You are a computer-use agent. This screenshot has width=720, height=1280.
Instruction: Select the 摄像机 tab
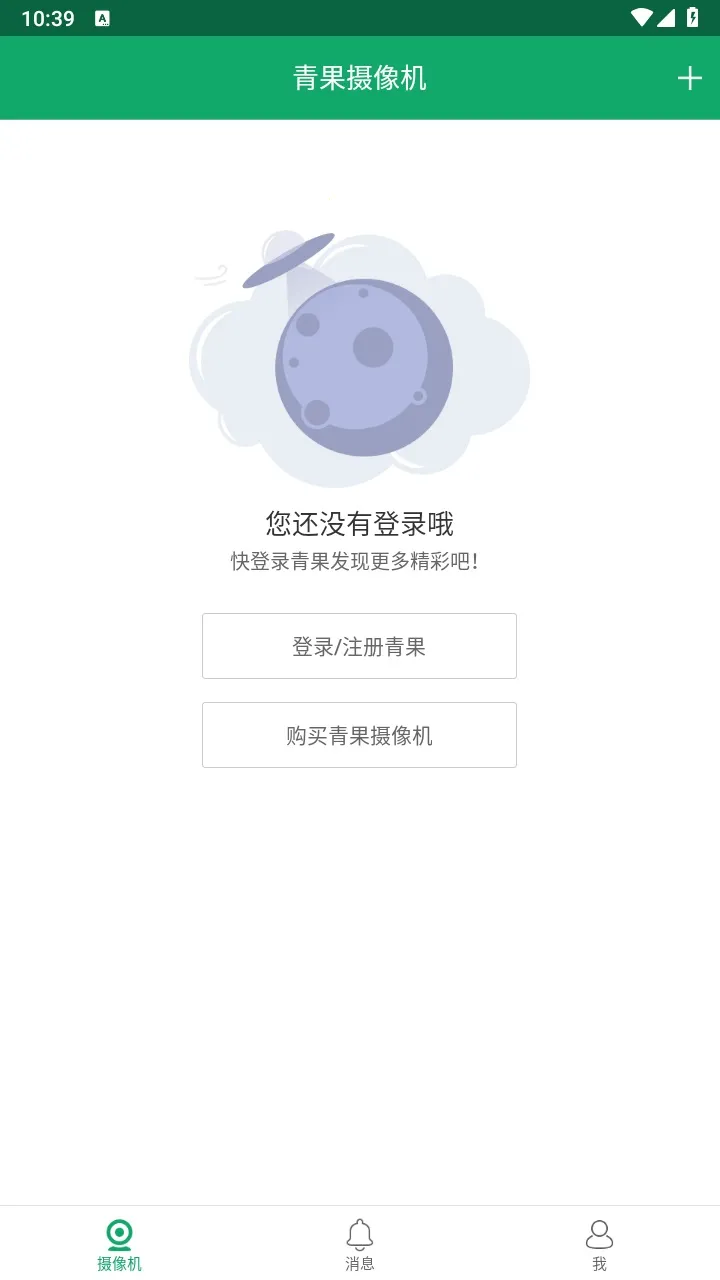tap(121, 1244)
